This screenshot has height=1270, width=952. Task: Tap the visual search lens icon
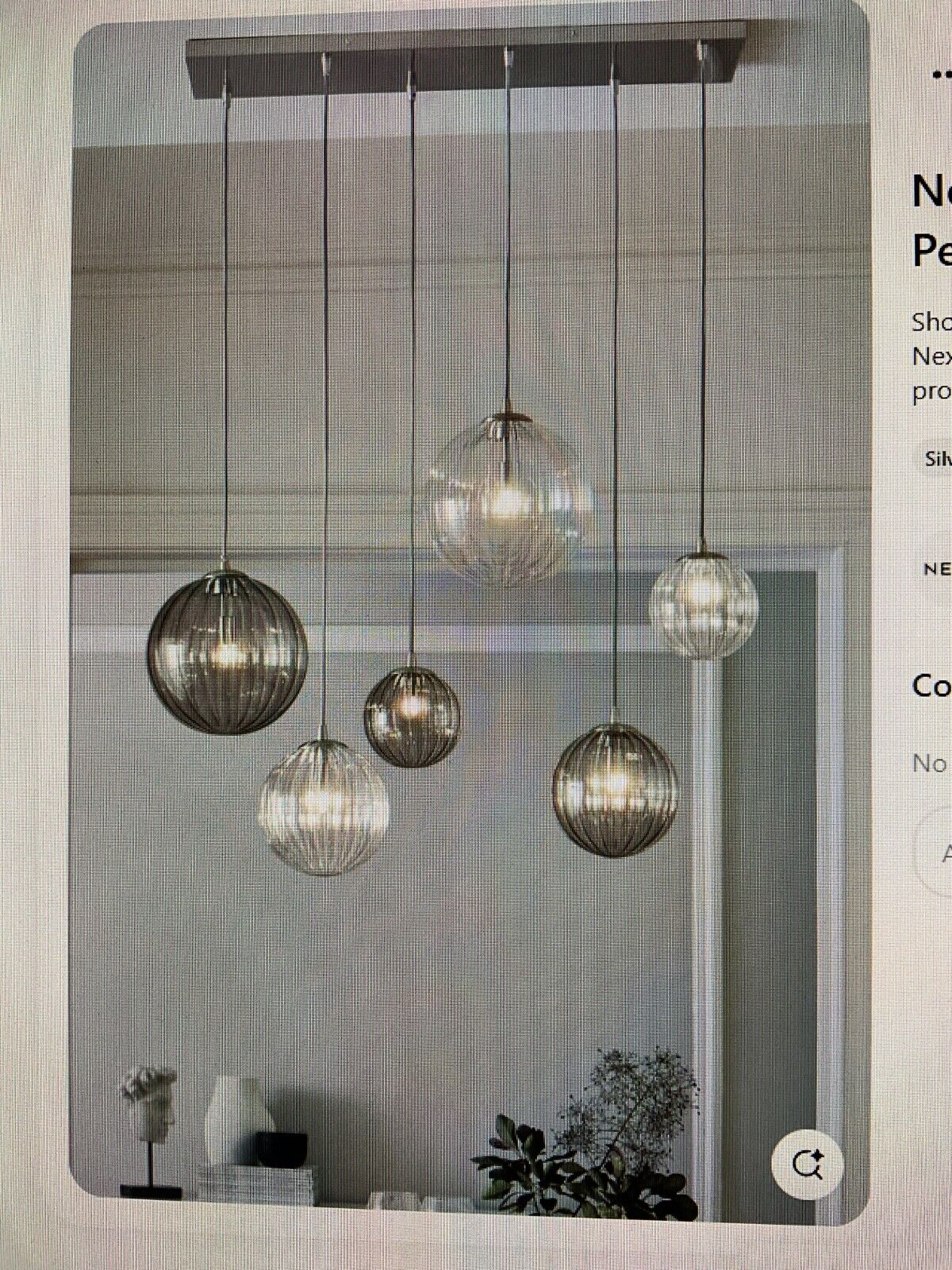[x=808, y=1164]
